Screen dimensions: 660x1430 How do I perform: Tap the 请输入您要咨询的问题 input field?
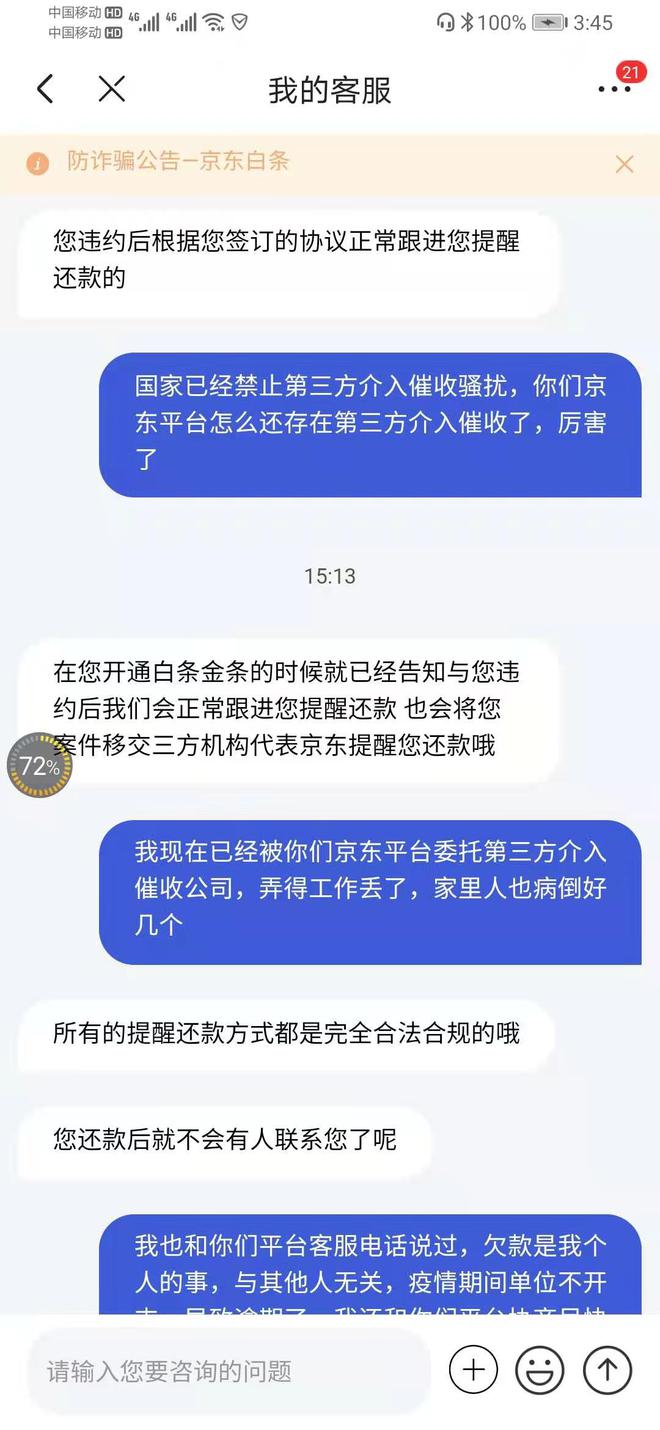point(230,1371)
